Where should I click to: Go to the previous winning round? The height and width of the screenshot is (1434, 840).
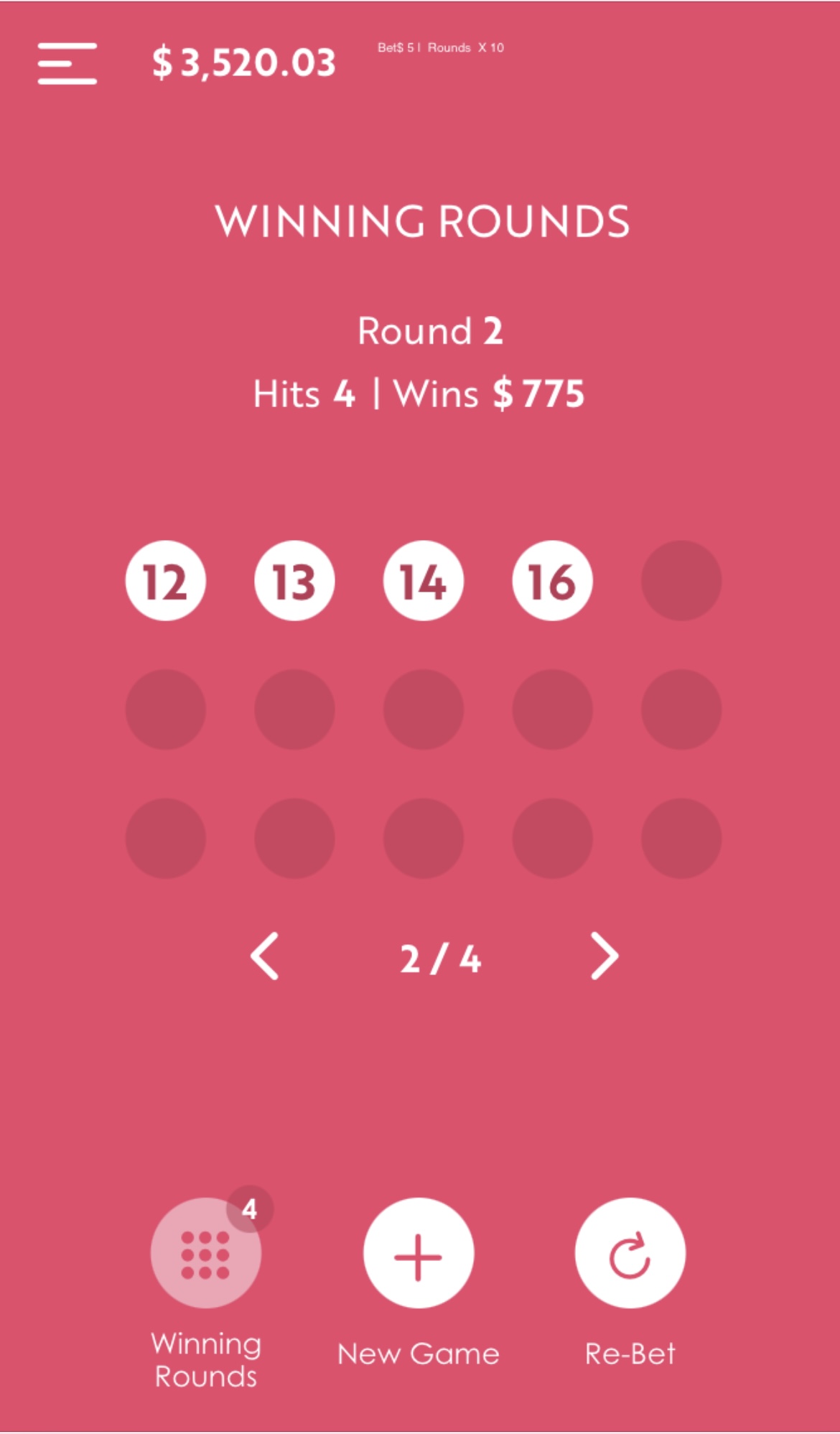click(x=265, y=956)
